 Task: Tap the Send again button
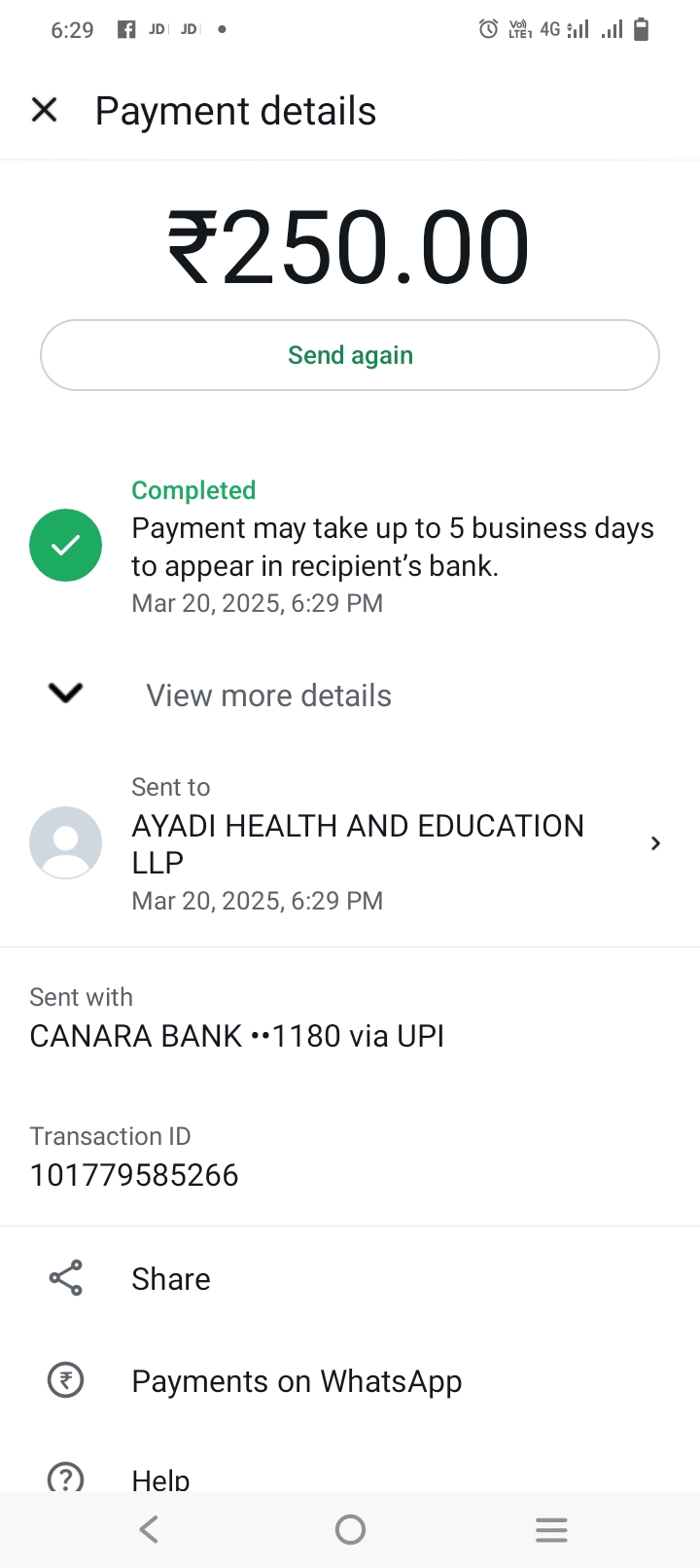click(x=350, y=355)
